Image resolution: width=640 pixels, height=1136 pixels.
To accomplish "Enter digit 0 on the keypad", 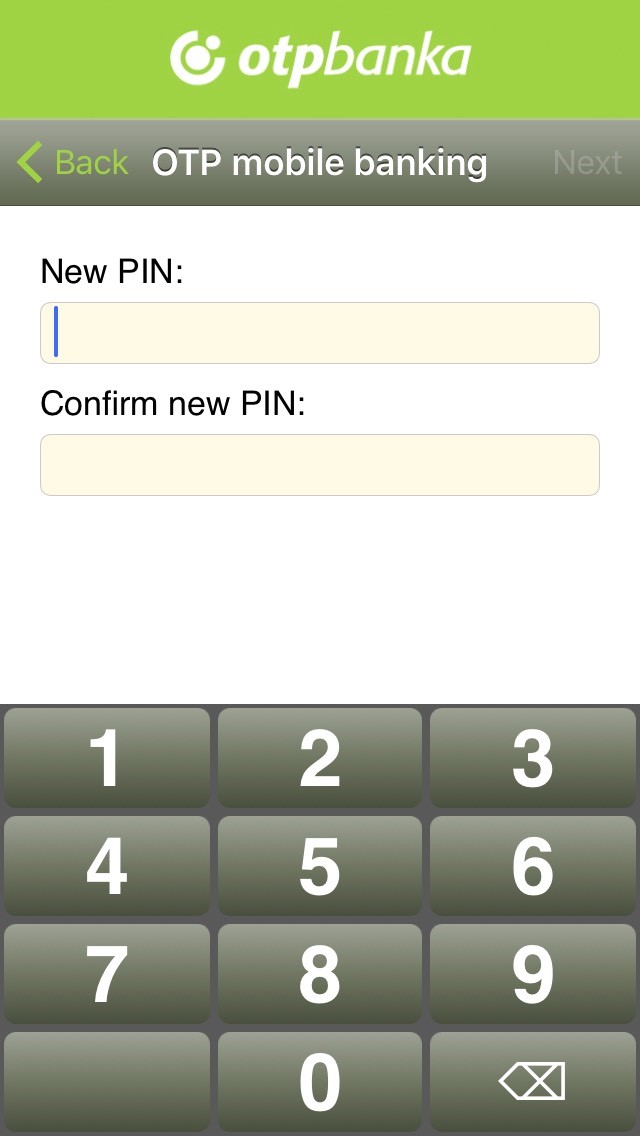I will click(x=320, y=1082).
